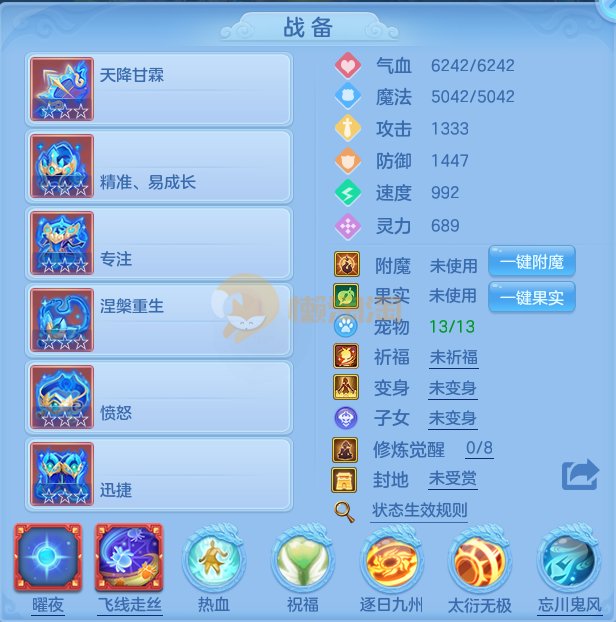
Task: Open the 未变身 link beside 变身
Action: click(453, 388)
